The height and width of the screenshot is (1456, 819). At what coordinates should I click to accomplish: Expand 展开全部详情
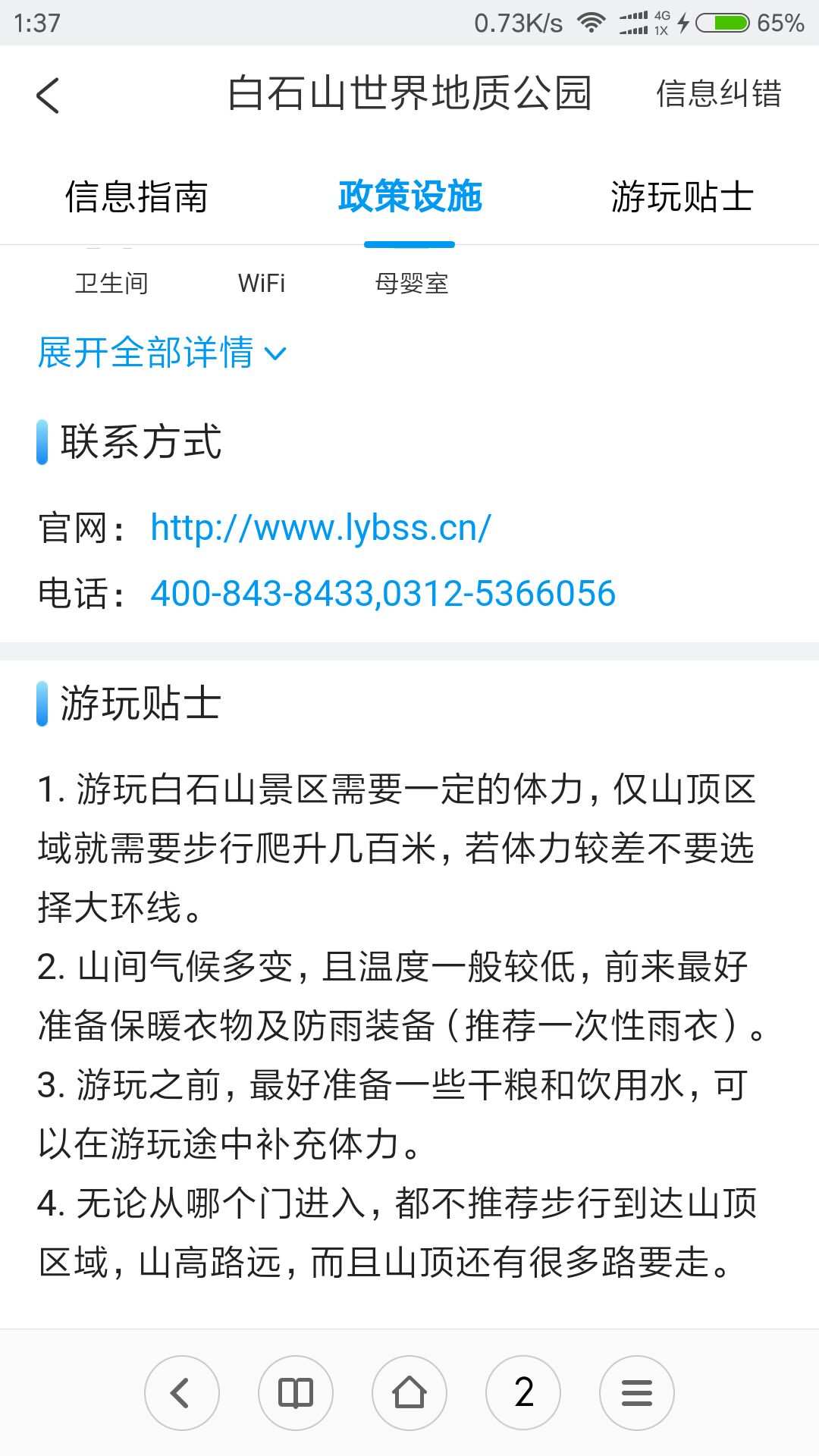coord(162,353)
